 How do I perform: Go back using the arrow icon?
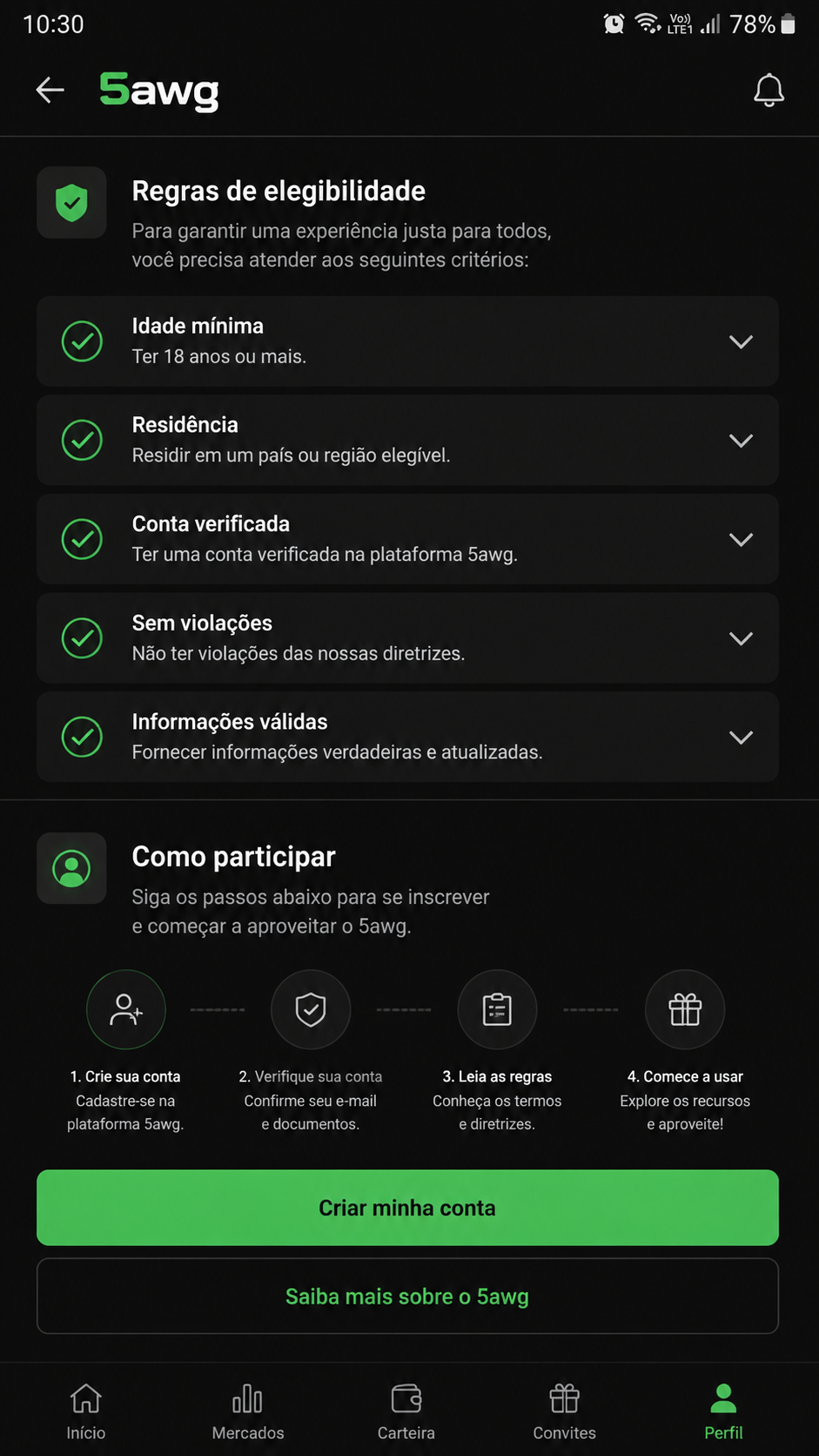[50, 90]
